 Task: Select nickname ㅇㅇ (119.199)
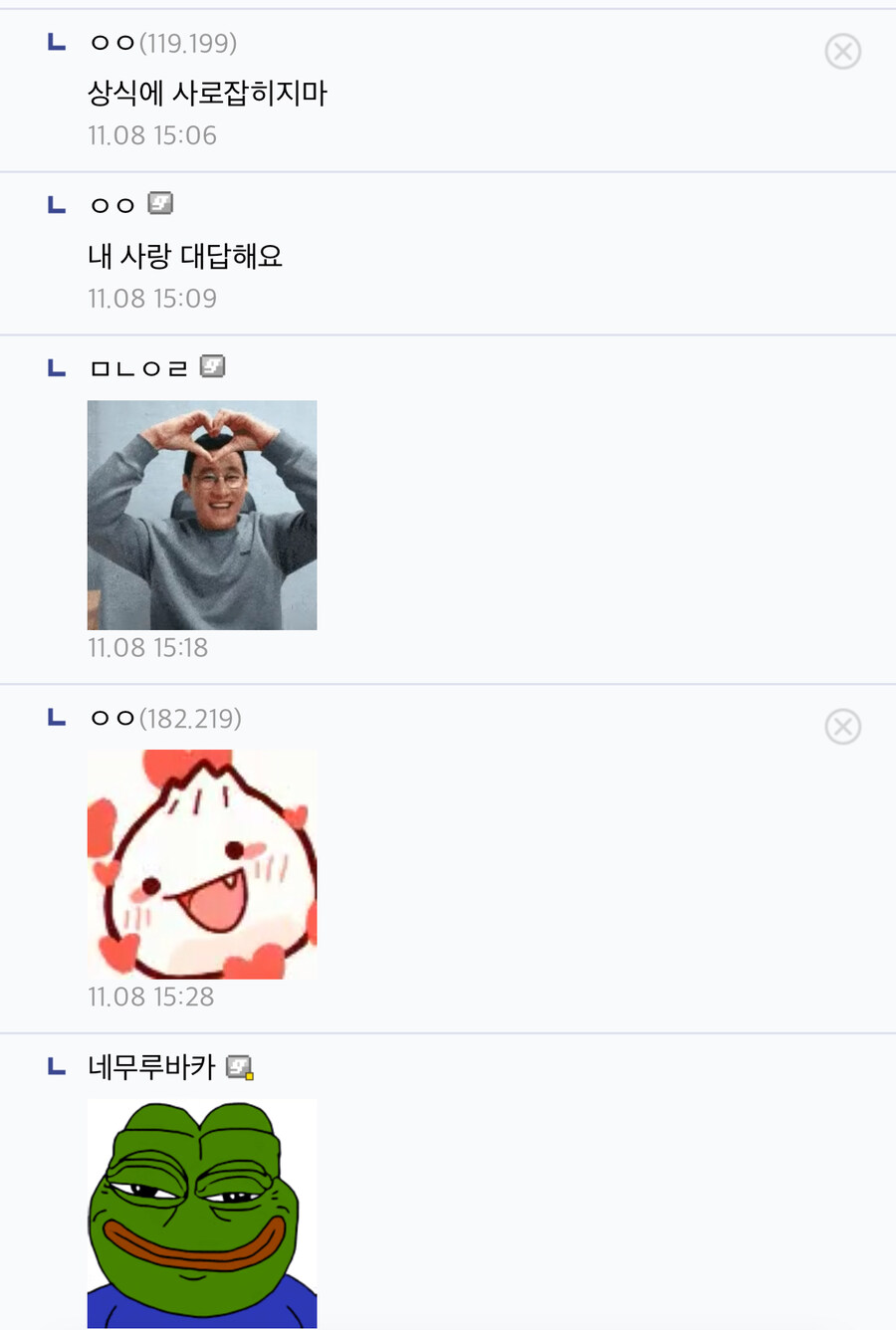[x=112, y=42]
